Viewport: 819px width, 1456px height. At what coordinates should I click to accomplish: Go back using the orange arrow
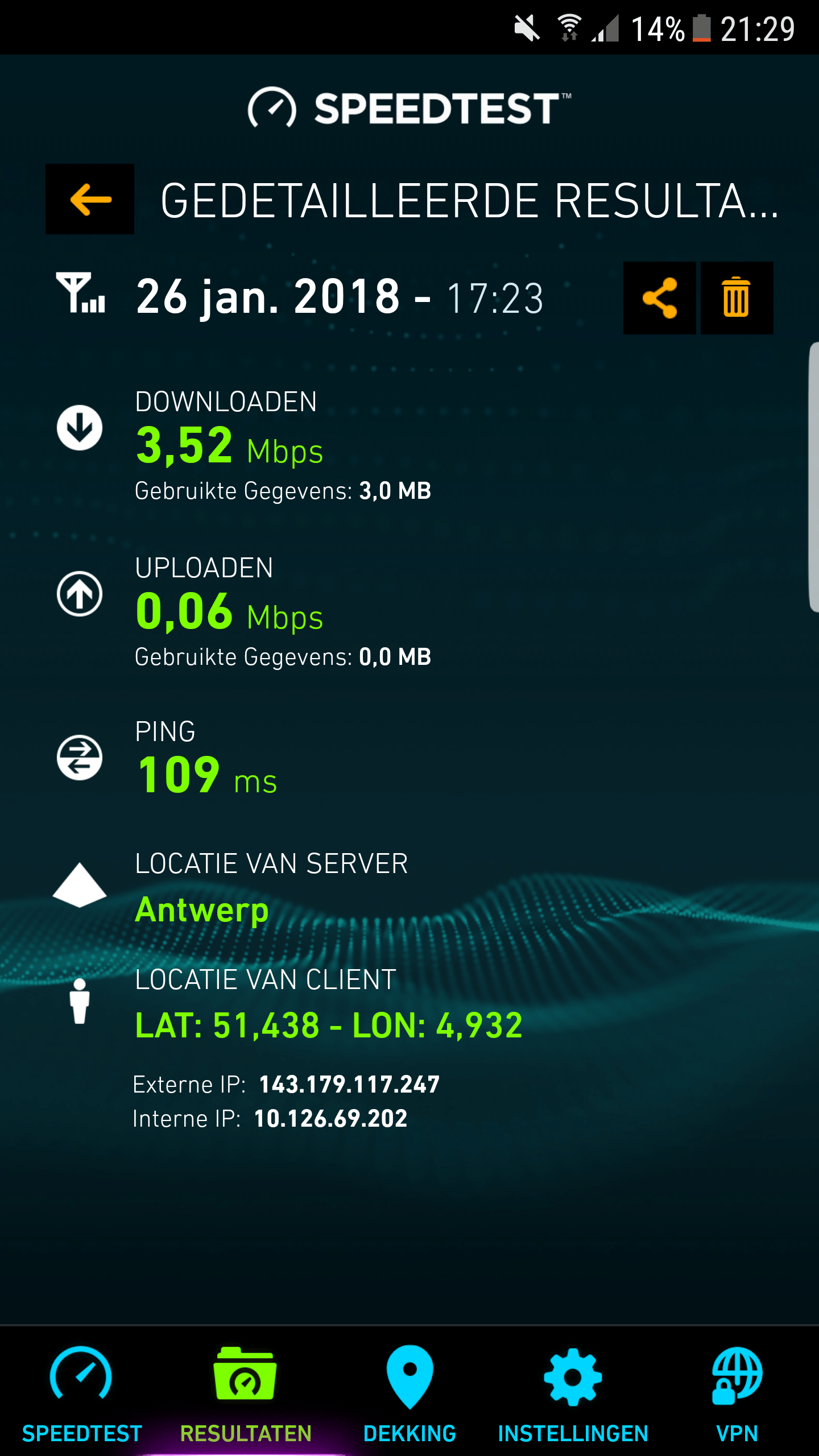click(x=90, y=199)
